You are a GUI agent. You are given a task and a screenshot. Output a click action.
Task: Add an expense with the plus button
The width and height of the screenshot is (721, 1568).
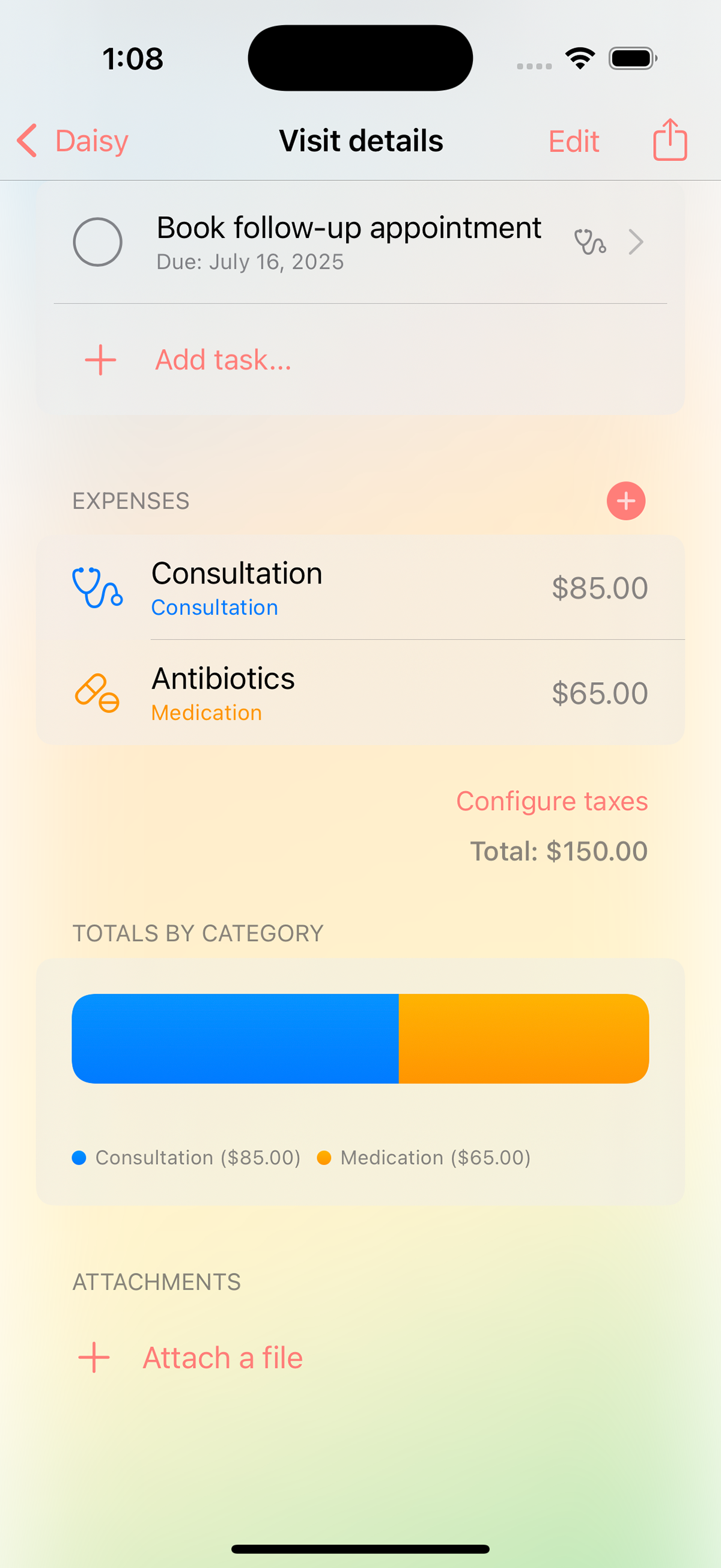626,501
